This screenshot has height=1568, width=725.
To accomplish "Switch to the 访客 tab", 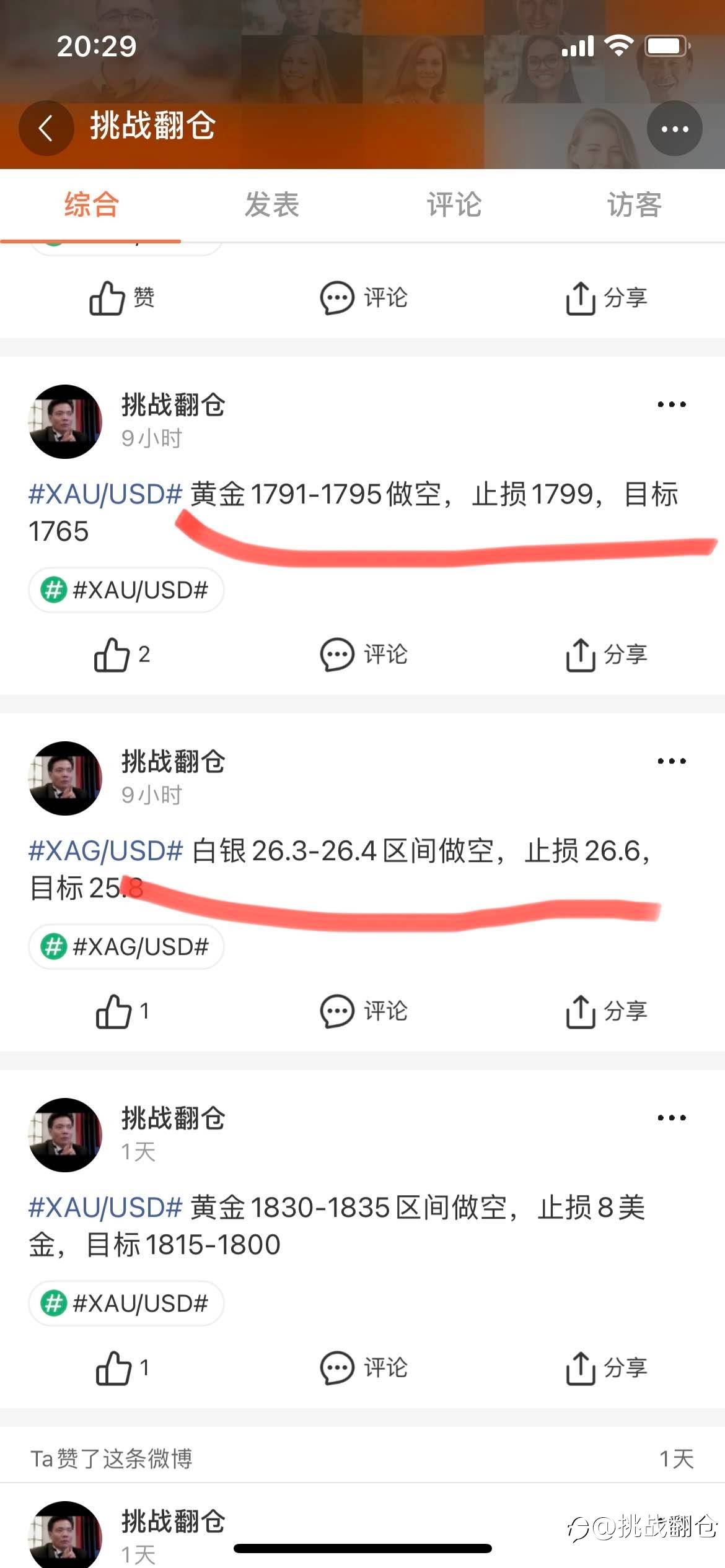I will click(635, 204).
